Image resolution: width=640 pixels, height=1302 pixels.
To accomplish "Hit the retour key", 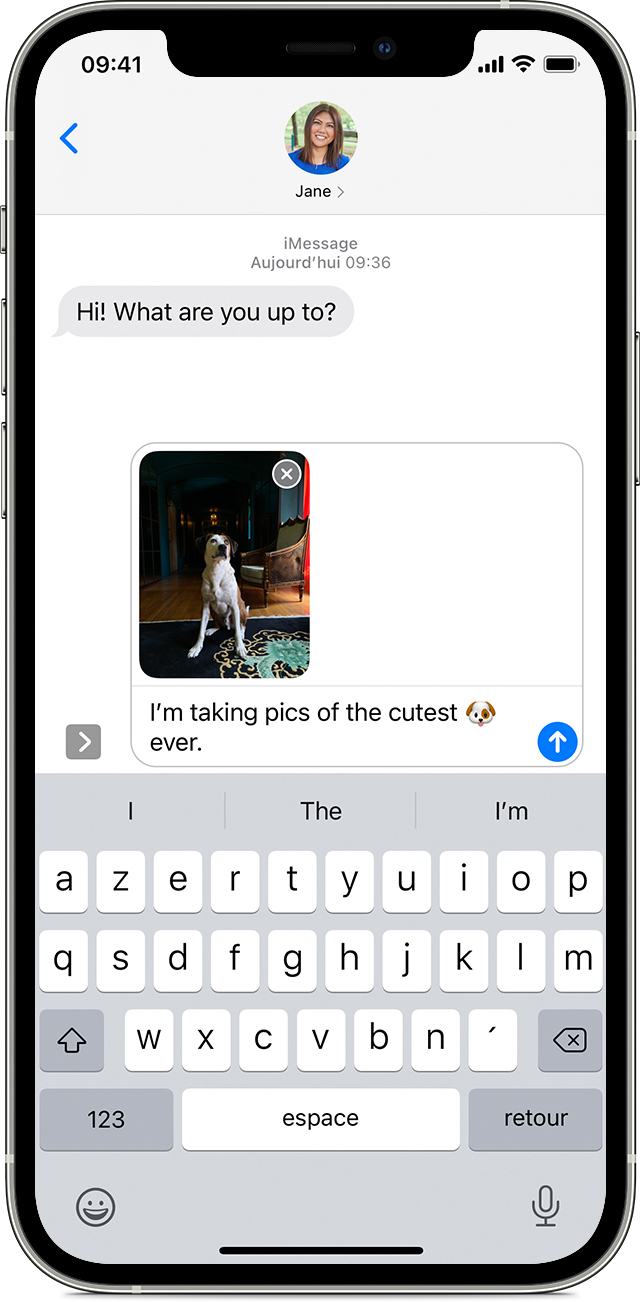I will pos(535,1119).
